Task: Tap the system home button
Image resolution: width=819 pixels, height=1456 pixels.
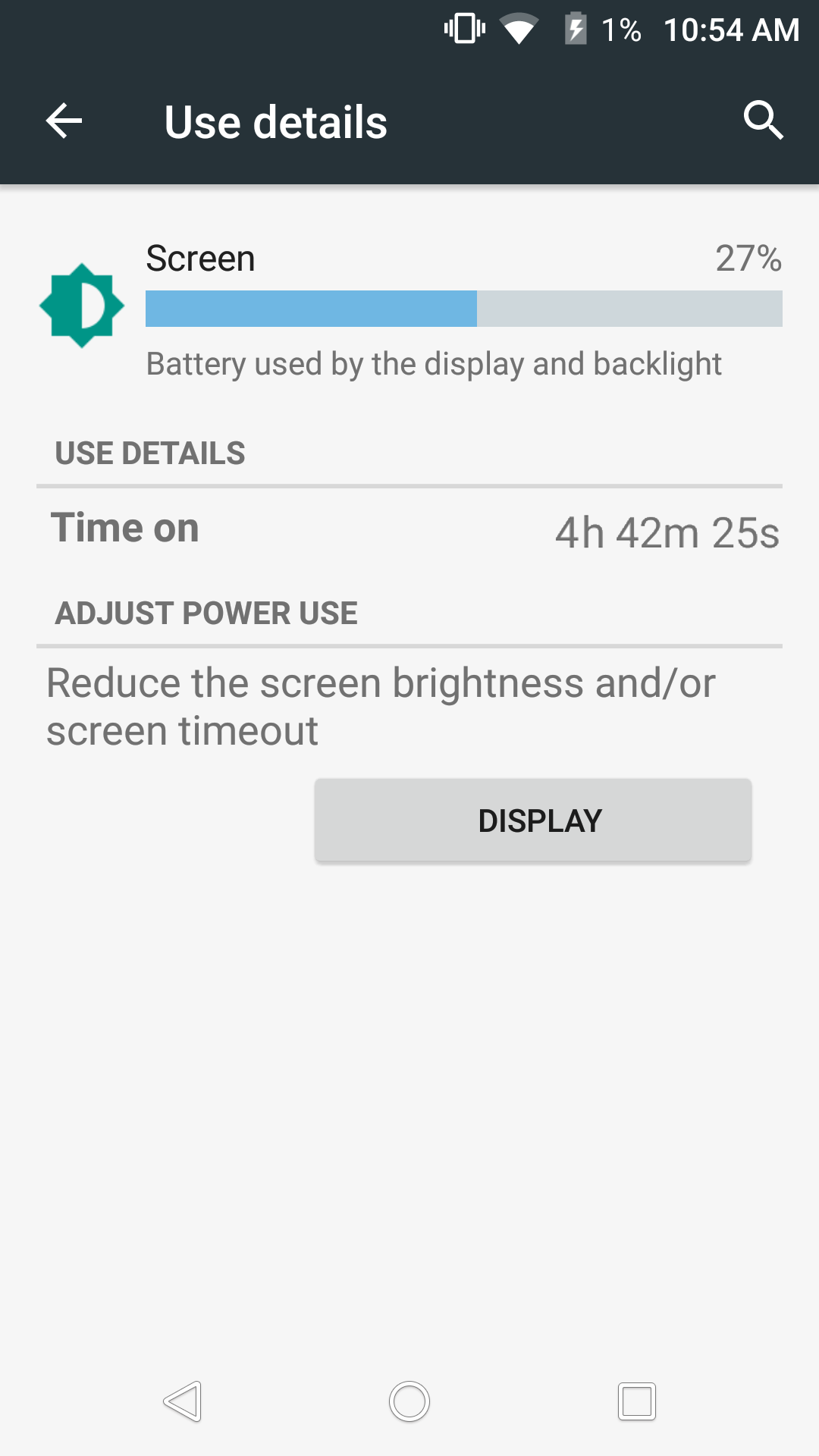Action: 409,1401
